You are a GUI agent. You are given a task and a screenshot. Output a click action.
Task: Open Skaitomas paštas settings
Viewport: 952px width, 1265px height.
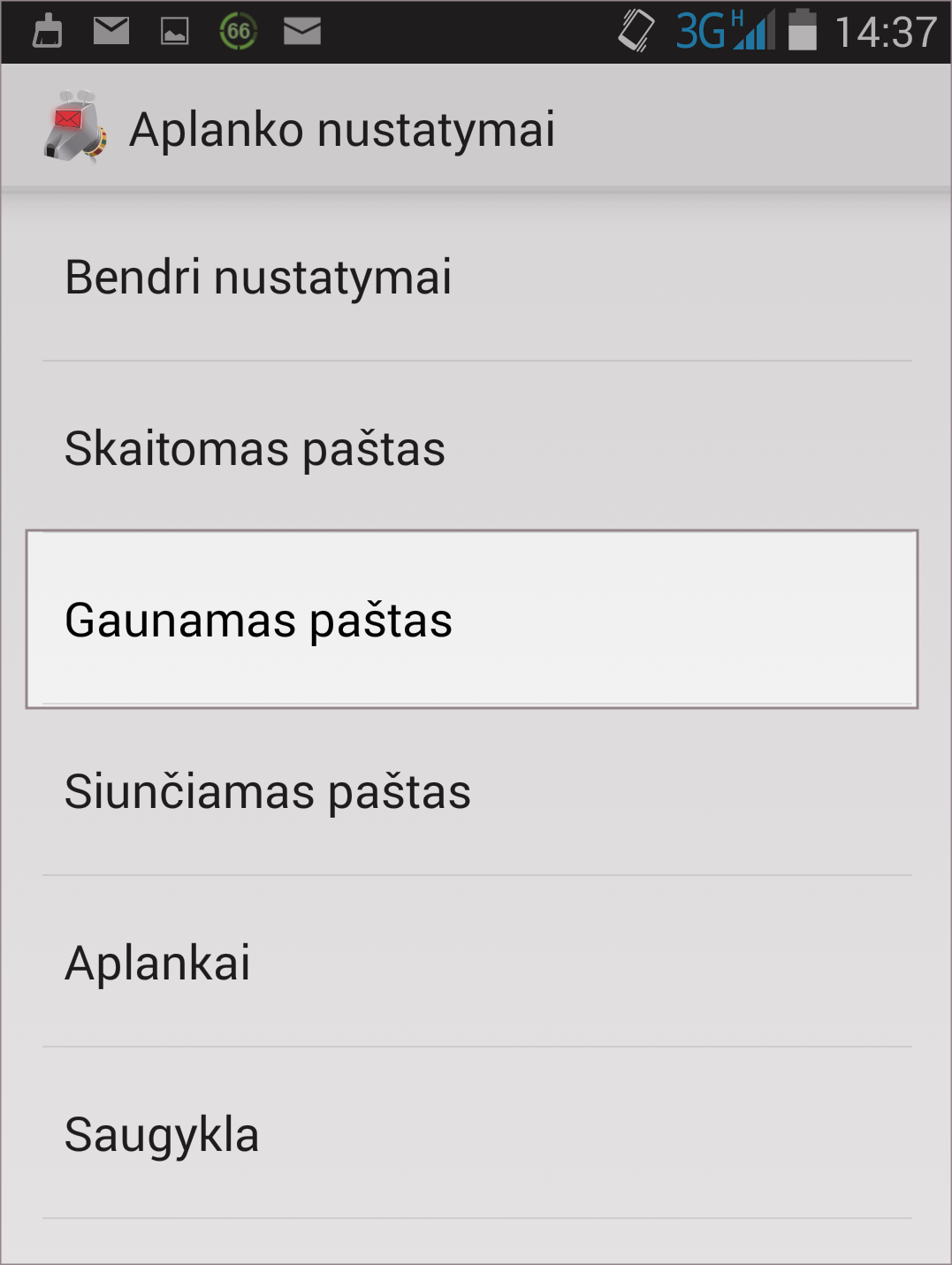[x=476, y=448]
